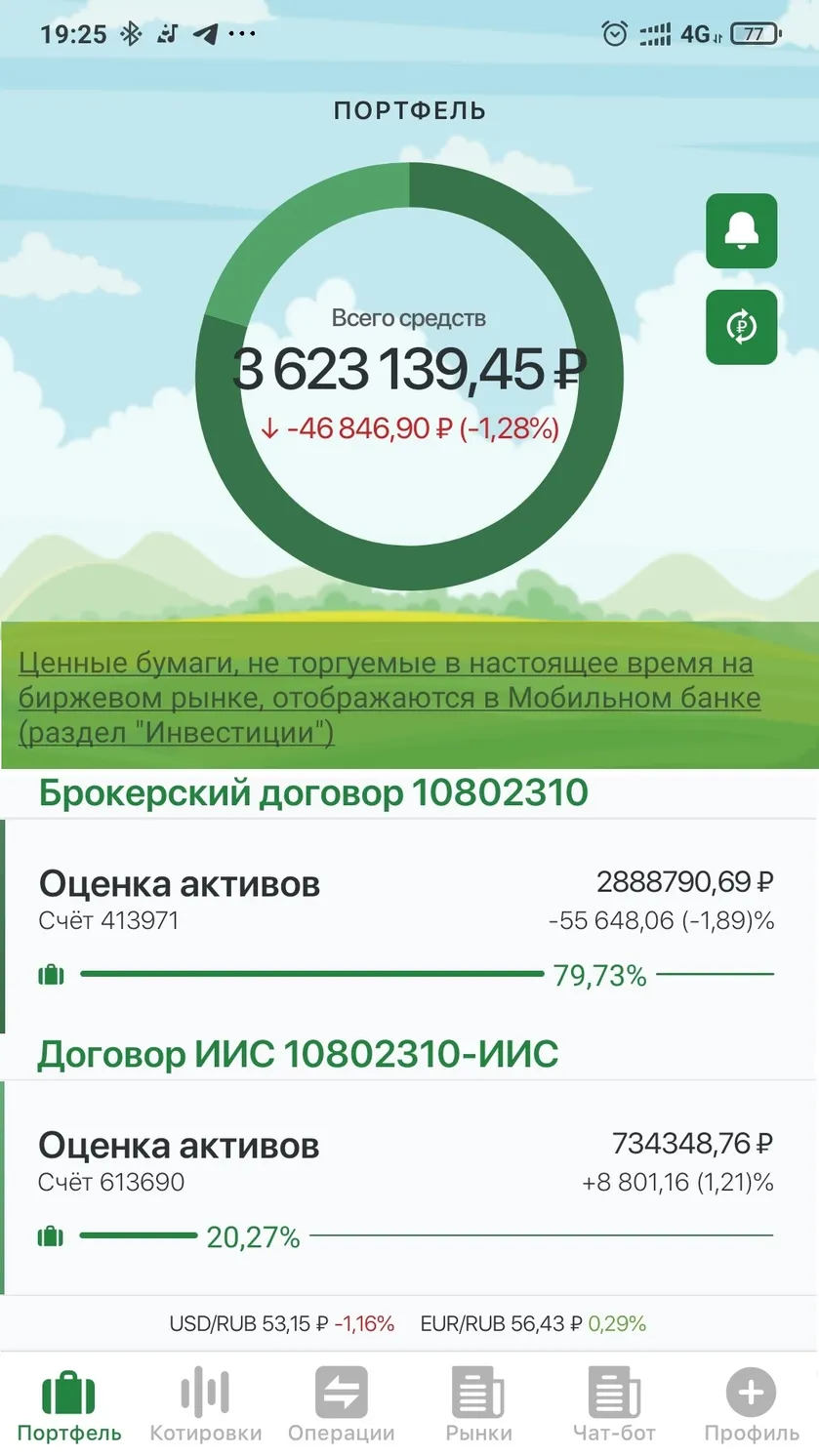Open the link about non-traded securities
Screen dimensions: 819x1456
point(389,698)
